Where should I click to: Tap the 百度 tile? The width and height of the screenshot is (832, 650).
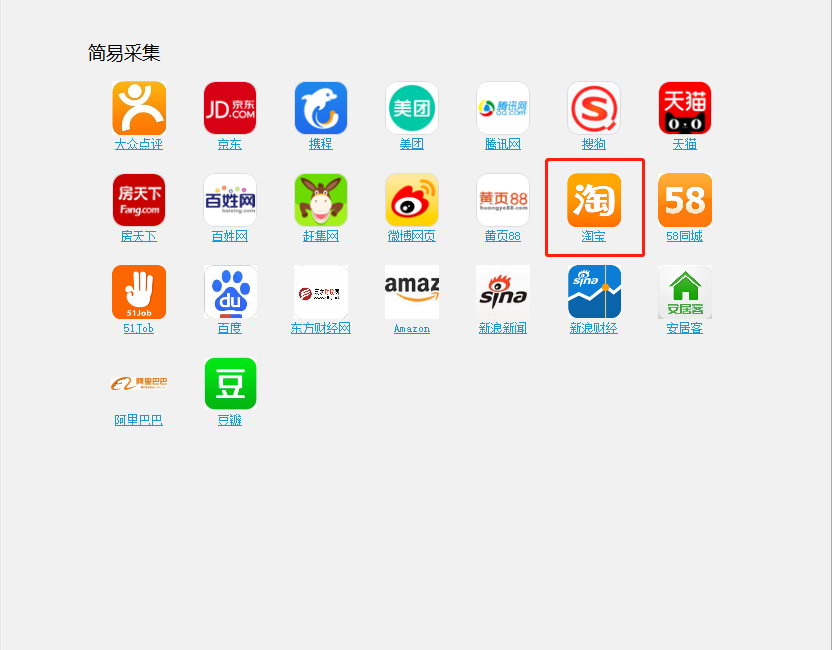click(230, 292)
